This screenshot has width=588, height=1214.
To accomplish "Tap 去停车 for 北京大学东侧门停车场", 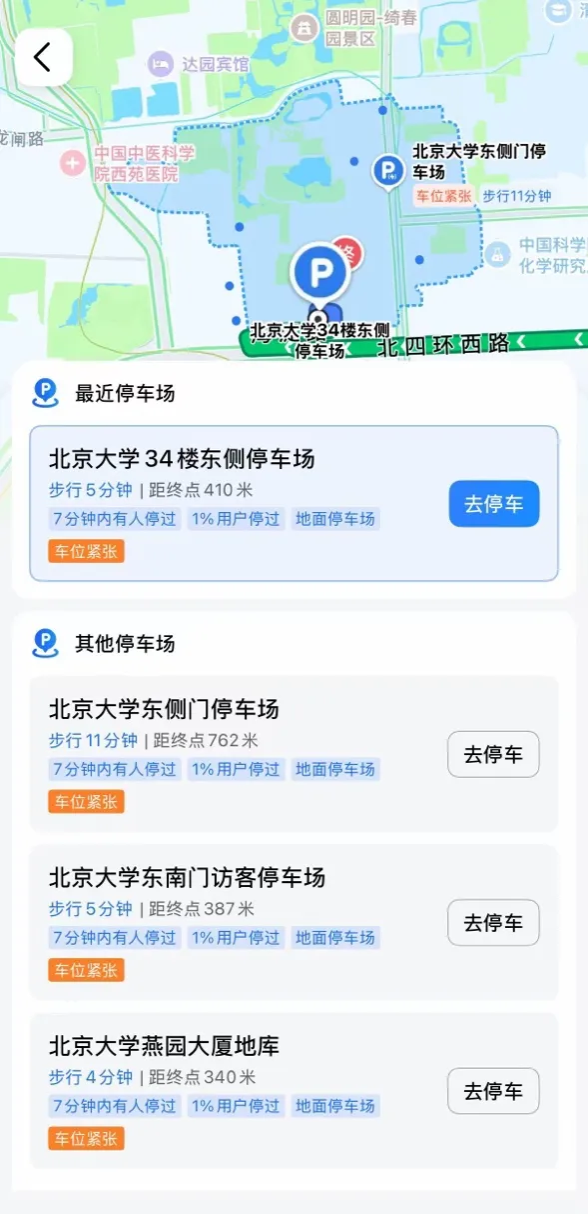I will [x=493, y=754].
